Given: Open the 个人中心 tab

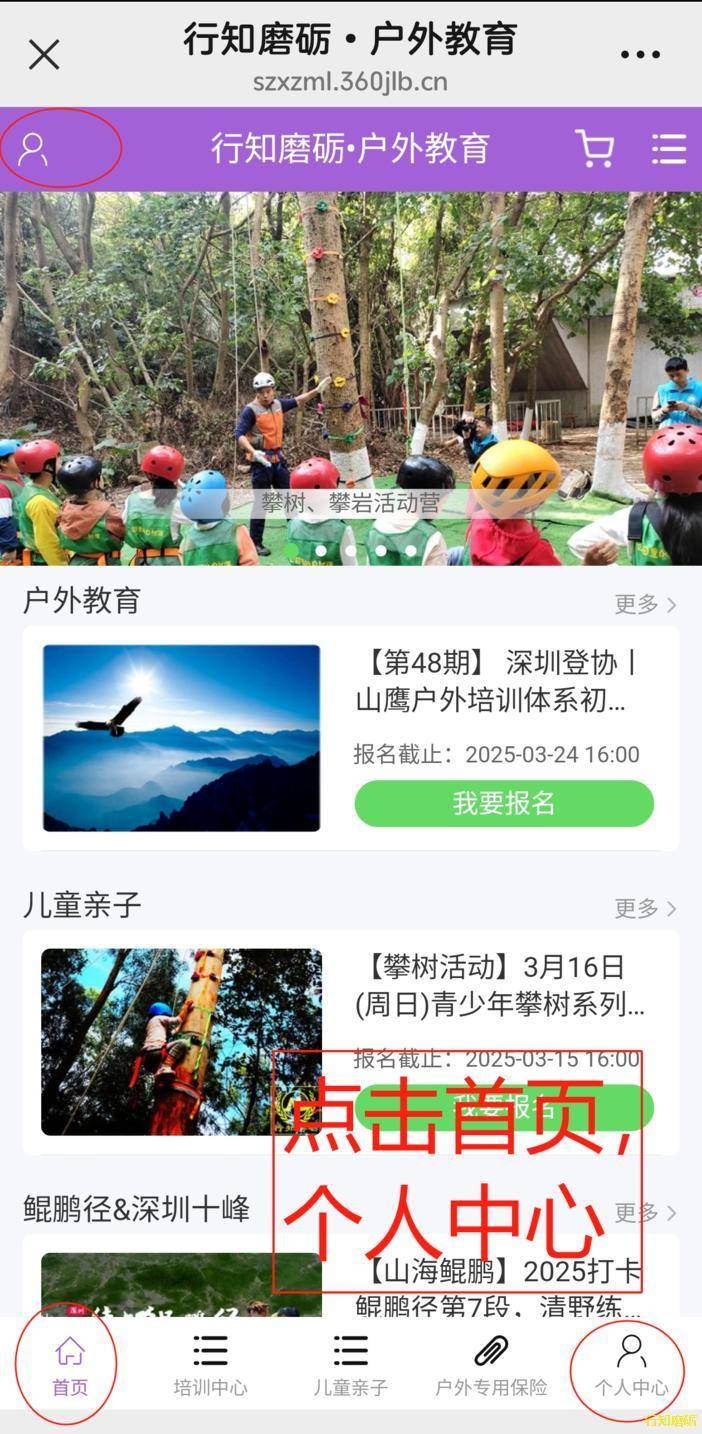Looking at the screenshot, I should click(631, 1366).
